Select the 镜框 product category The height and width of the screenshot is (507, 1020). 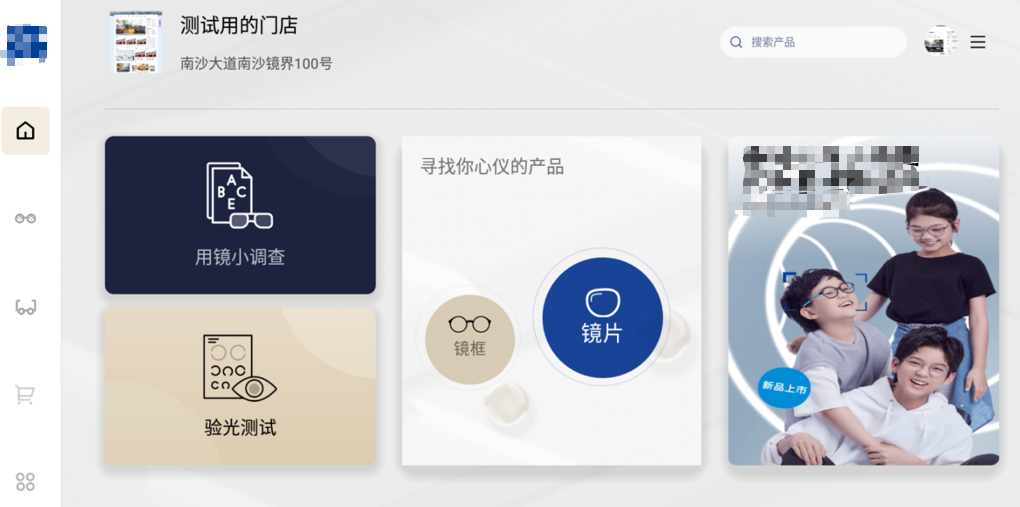[469, 334]
